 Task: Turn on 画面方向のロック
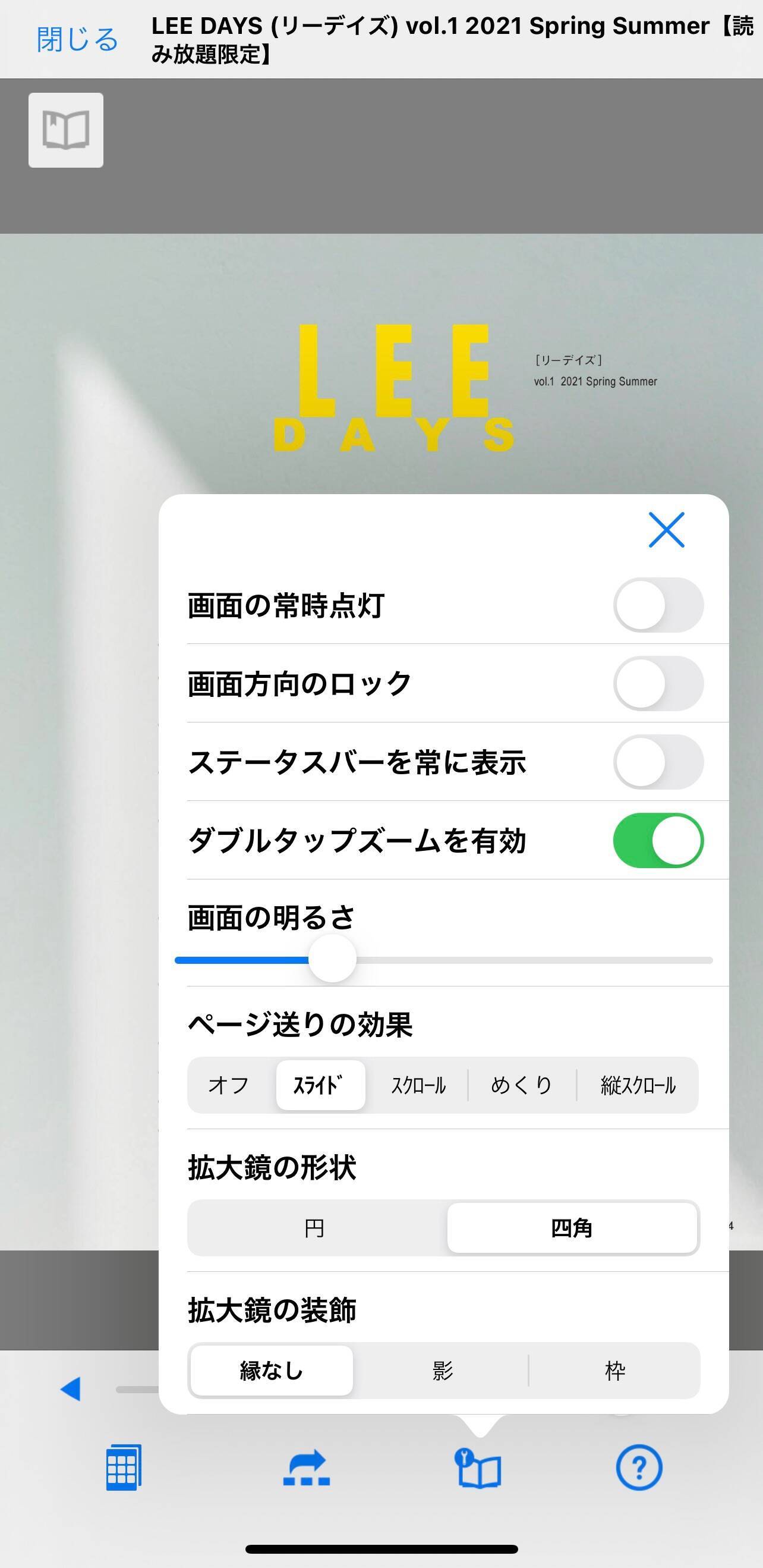tap(658, 684)
